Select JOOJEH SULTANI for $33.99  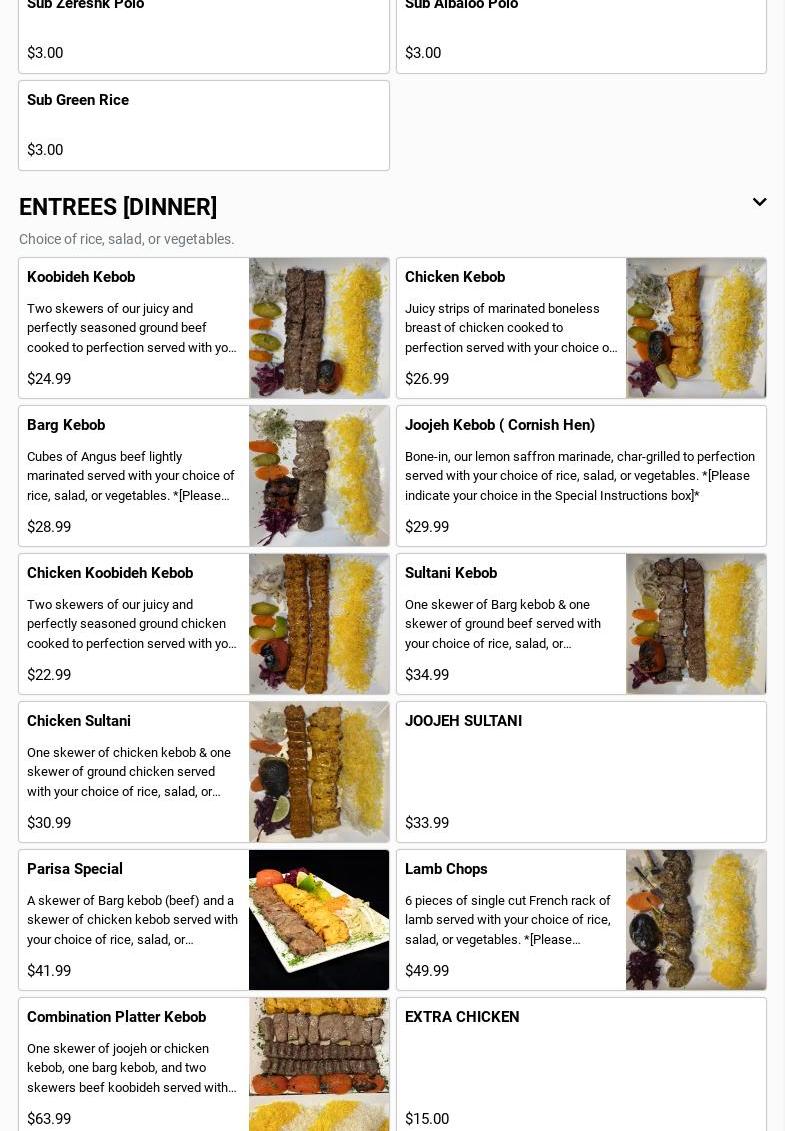coord(581,772)
